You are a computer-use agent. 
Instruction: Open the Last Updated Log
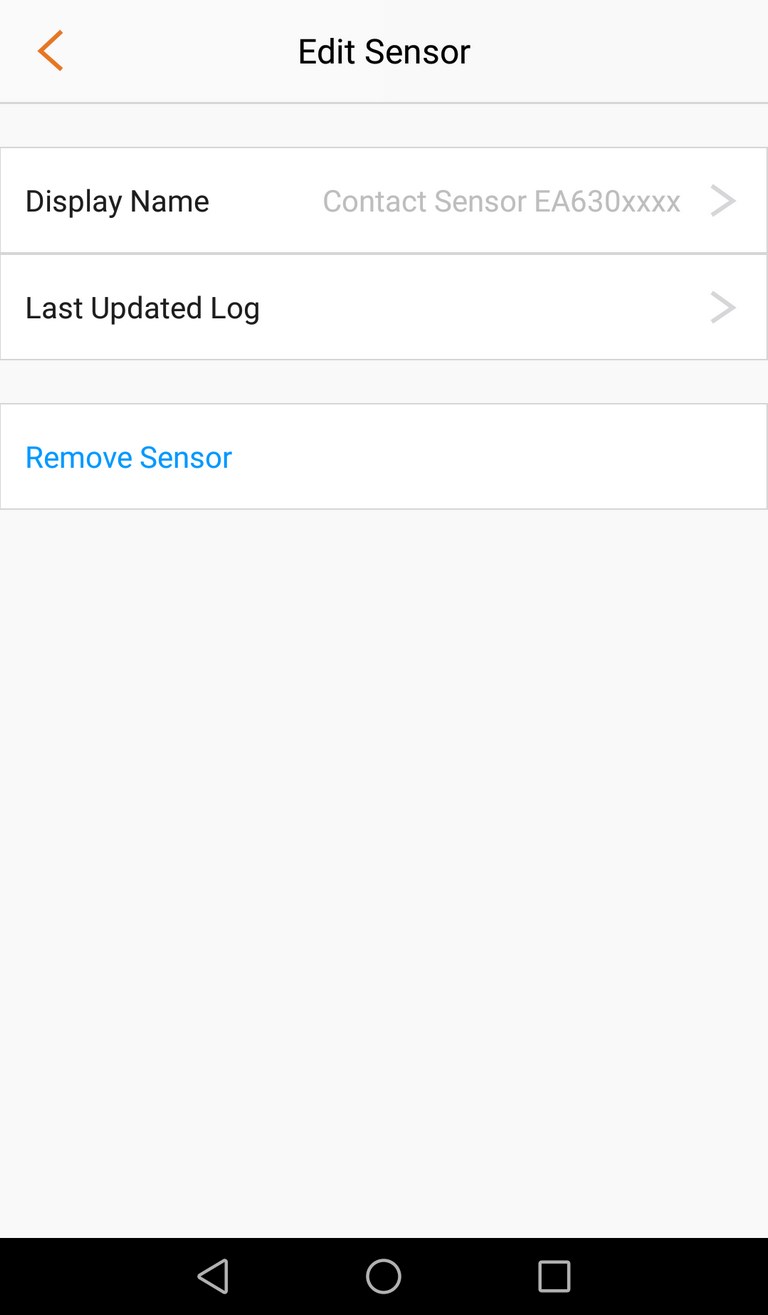[384, 307]
